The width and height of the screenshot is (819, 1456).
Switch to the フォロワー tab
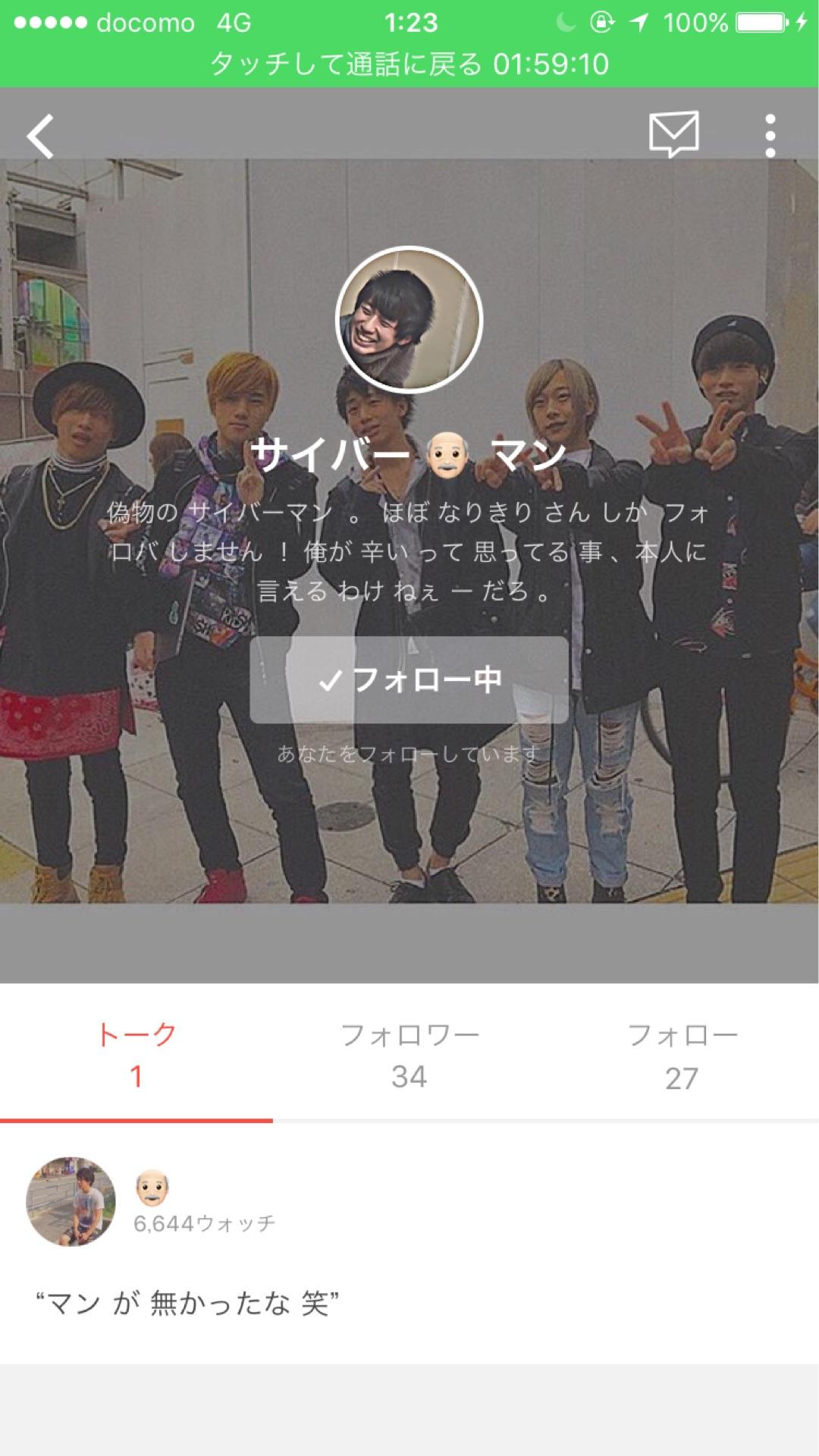pyautogui.click(x=409, y=1054)
